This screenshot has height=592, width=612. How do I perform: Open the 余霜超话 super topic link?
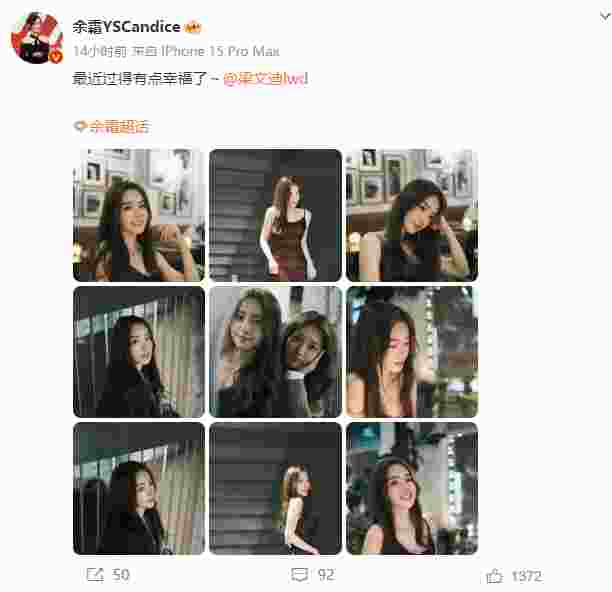pyautogui.click(x=112, y=126)
